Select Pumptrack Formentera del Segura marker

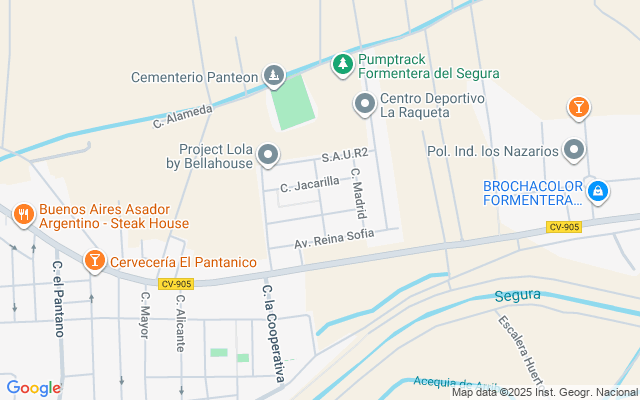tap(343, 64)
